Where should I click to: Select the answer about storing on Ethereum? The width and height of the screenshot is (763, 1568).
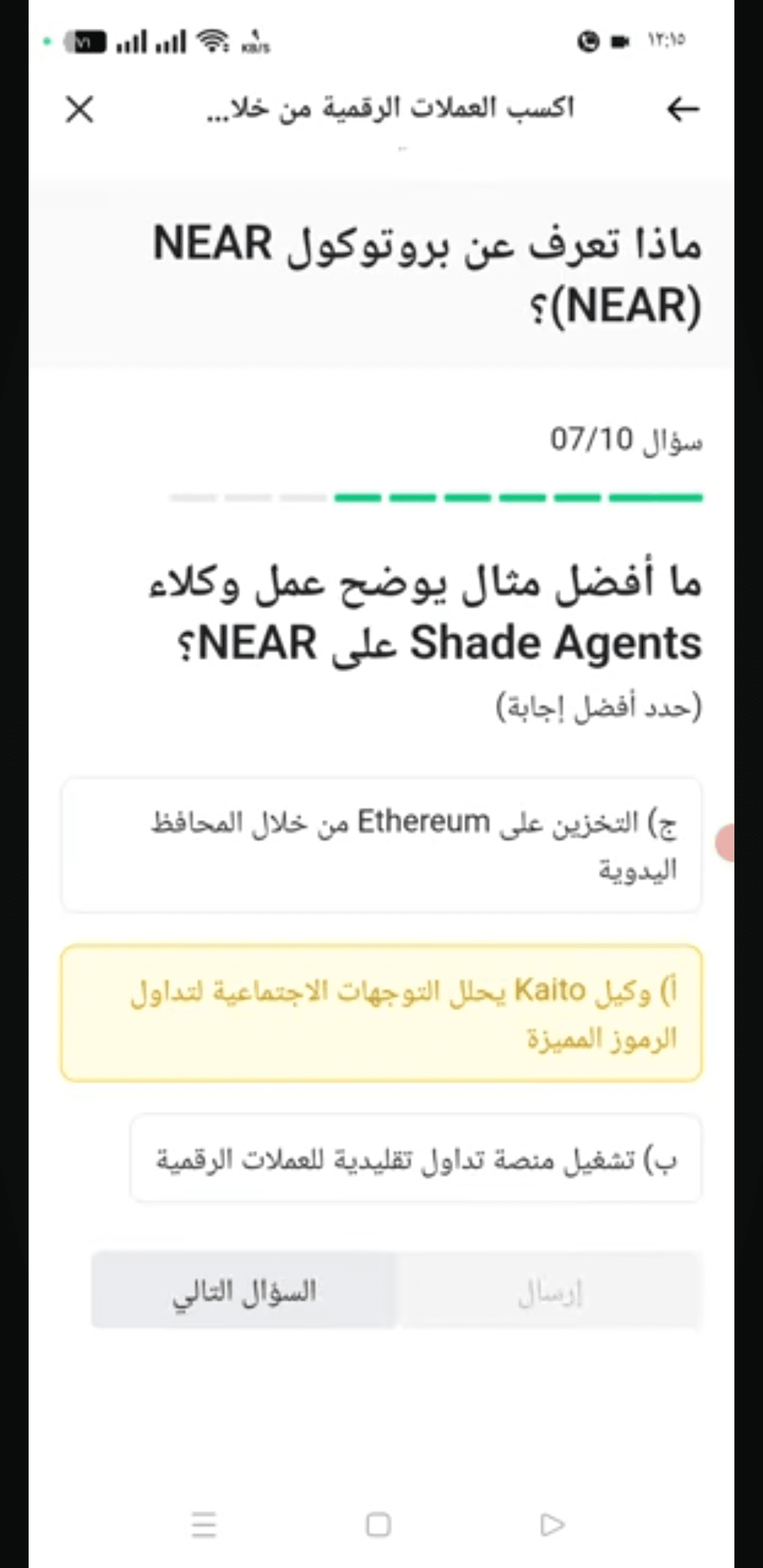381,845
